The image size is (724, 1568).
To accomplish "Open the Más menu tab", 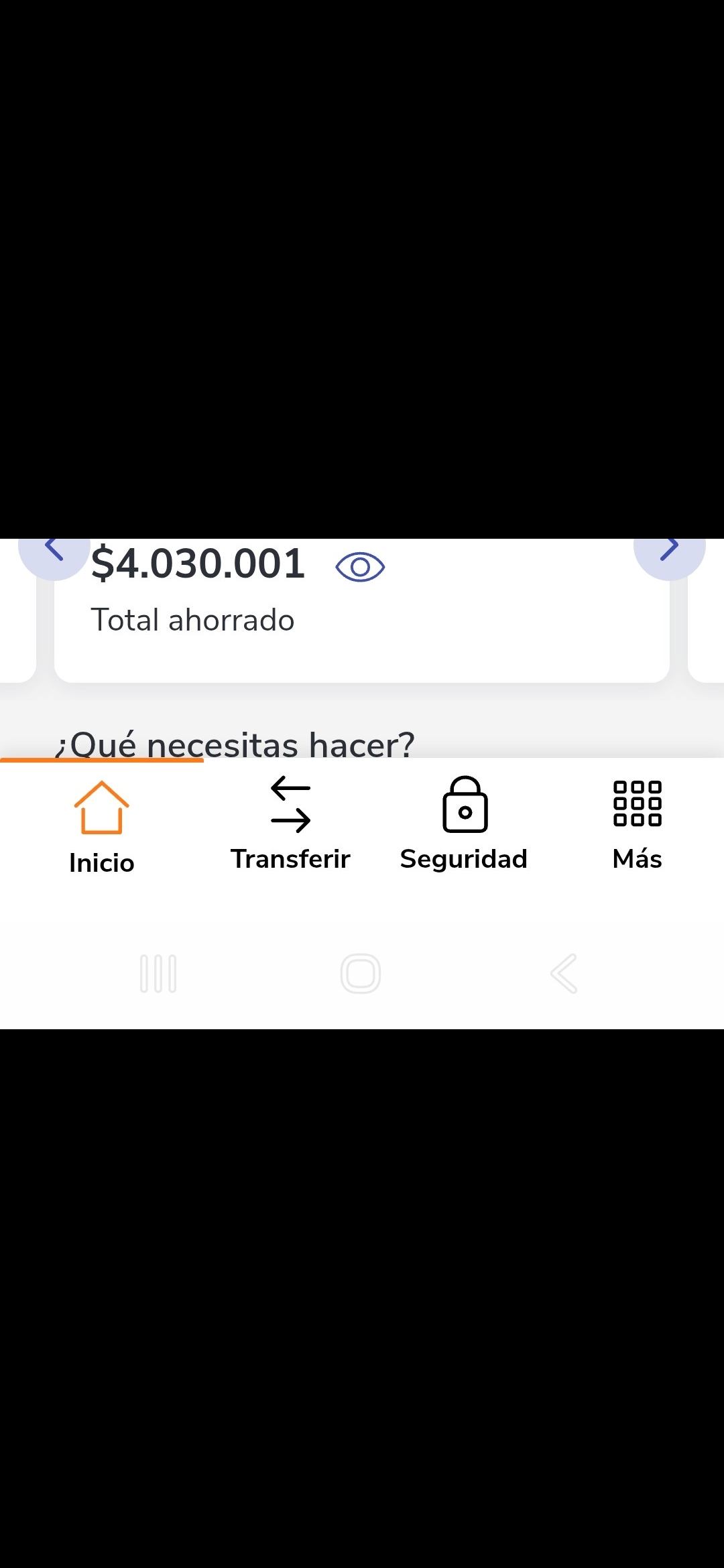I will coord(638,824).
